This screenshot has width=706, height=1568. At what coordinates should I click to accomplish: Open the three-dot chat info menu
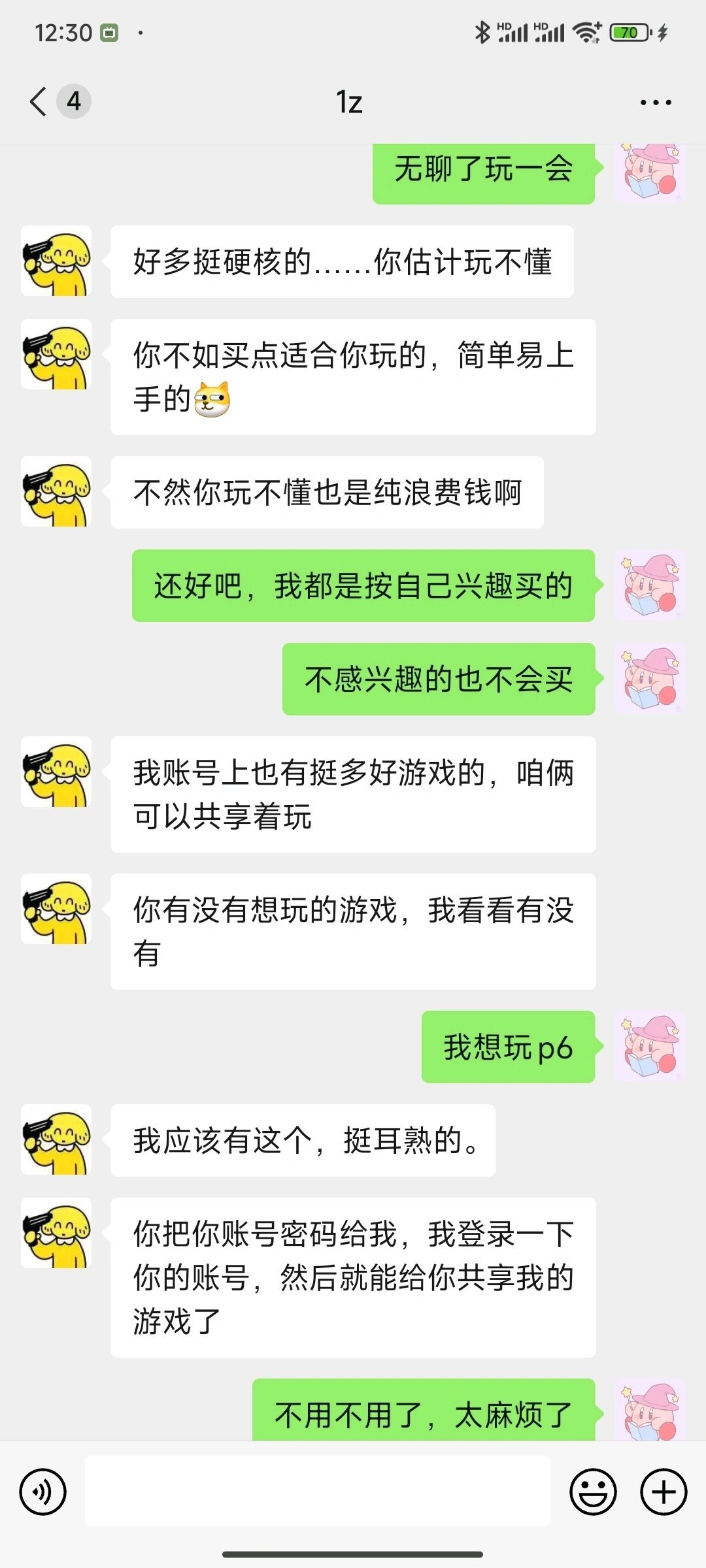655,103
